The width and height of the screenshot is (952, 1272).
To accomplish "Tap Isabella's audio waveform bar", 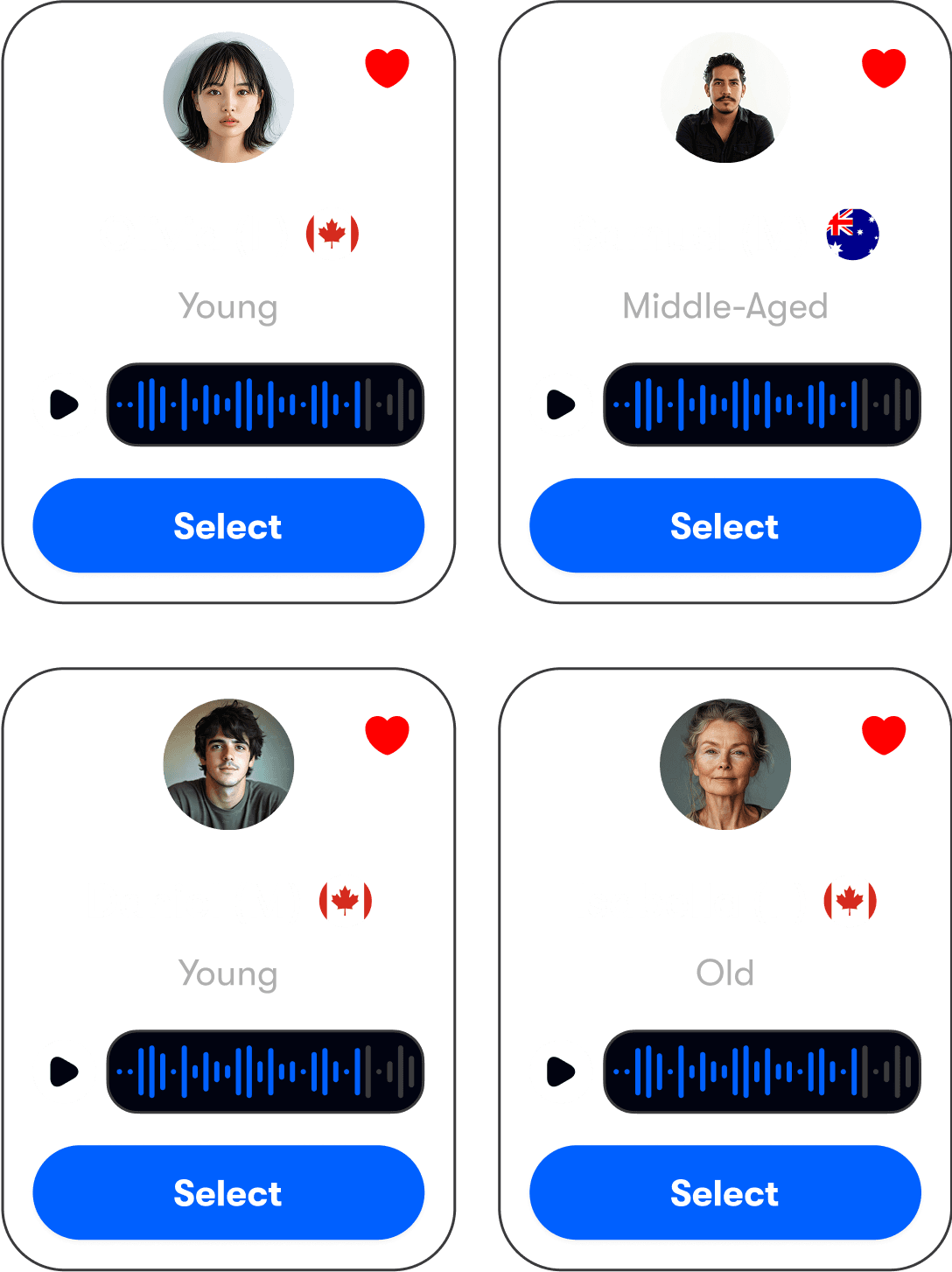I will pos(762,1072).
